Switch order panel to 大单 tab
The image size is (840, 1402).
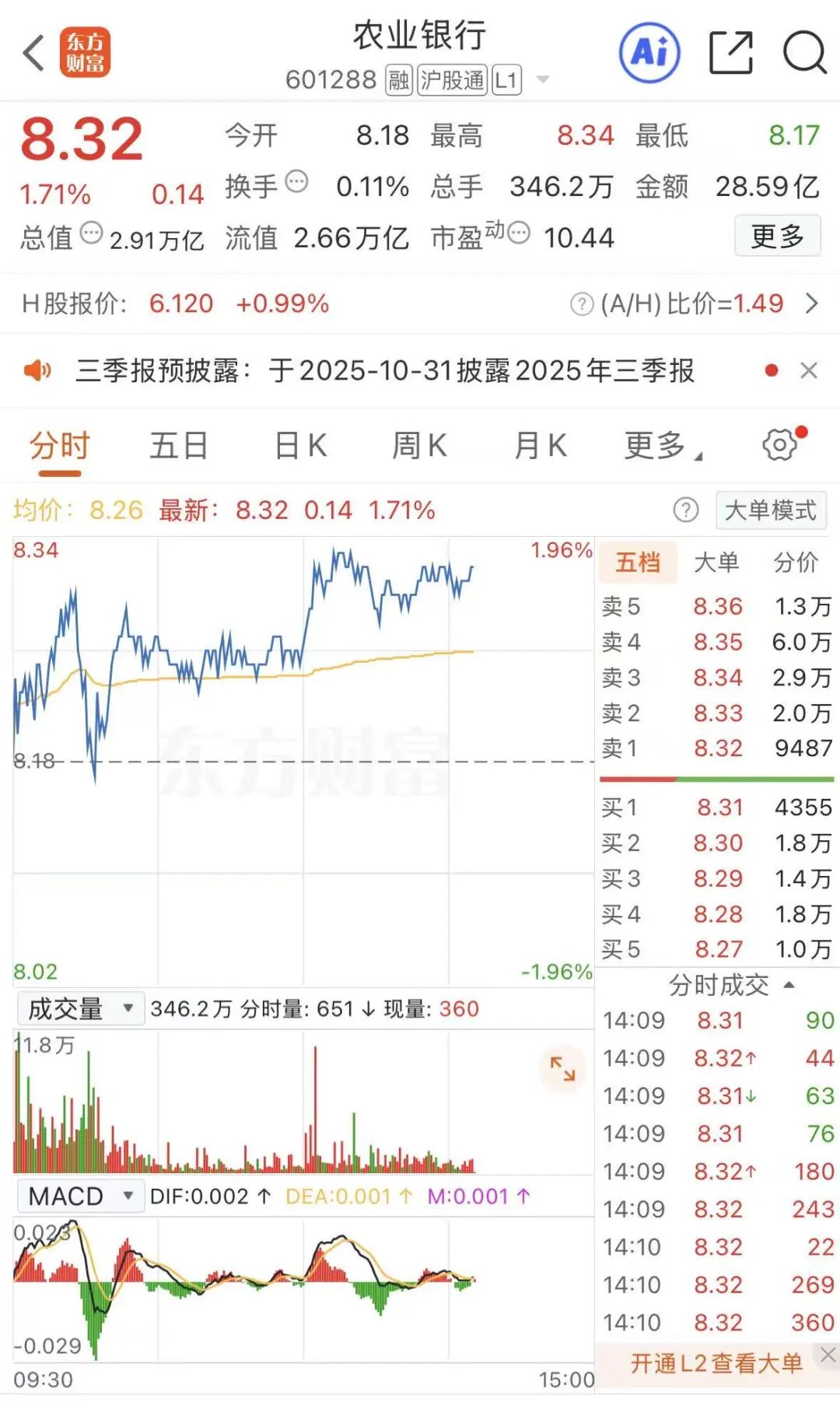click(x=716, y=562)
